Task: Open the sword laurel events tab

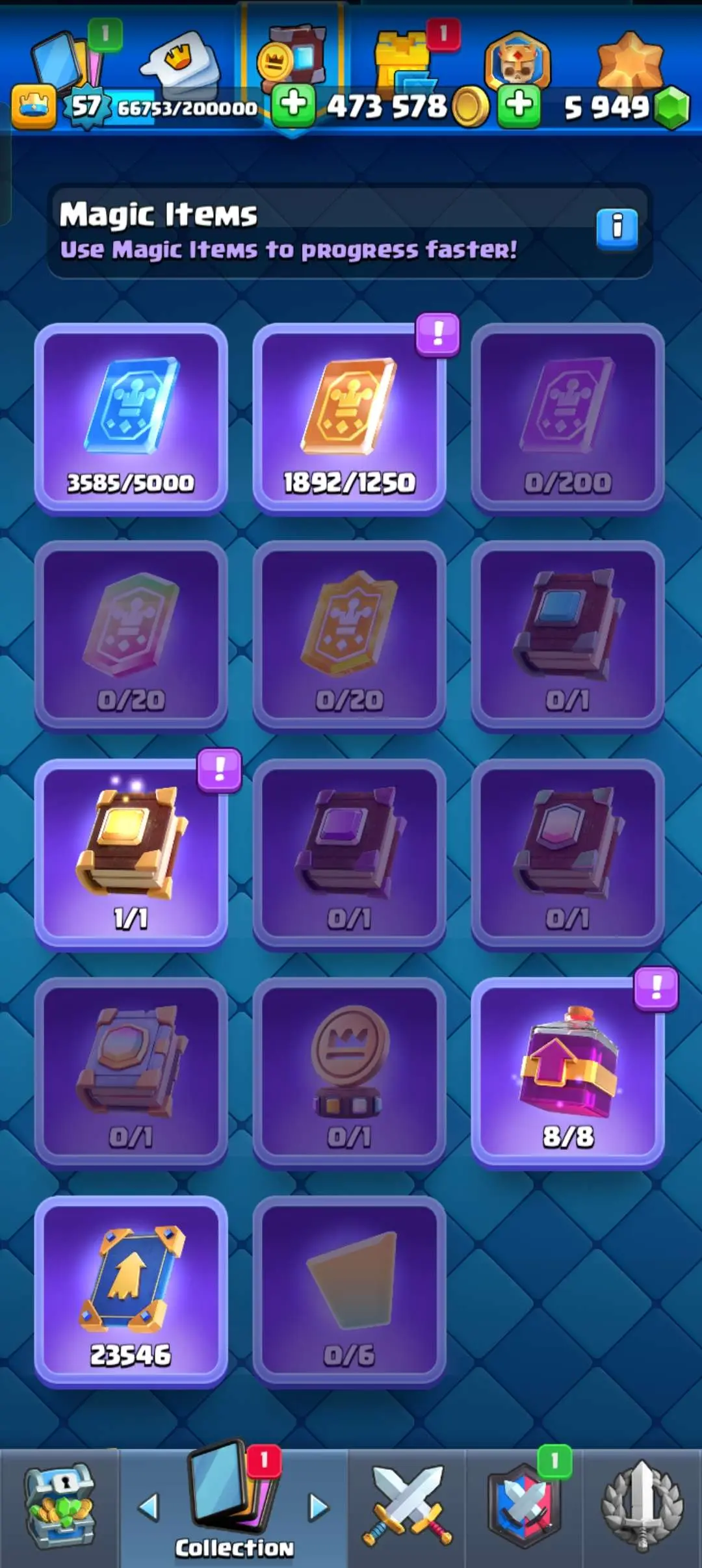Action: pos(642,1507)
